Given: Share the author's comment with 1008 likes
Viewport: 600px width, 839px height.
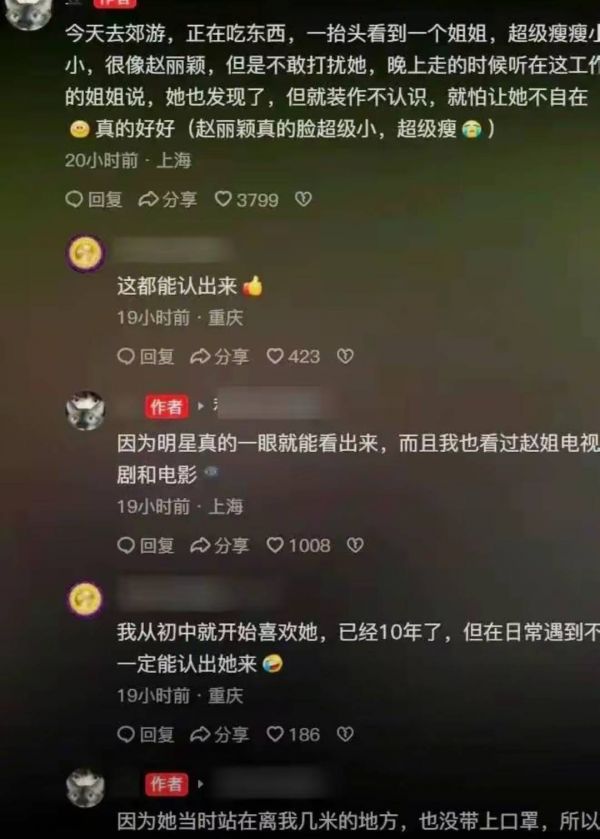Looking at the screenshot, I should (220, 545).
